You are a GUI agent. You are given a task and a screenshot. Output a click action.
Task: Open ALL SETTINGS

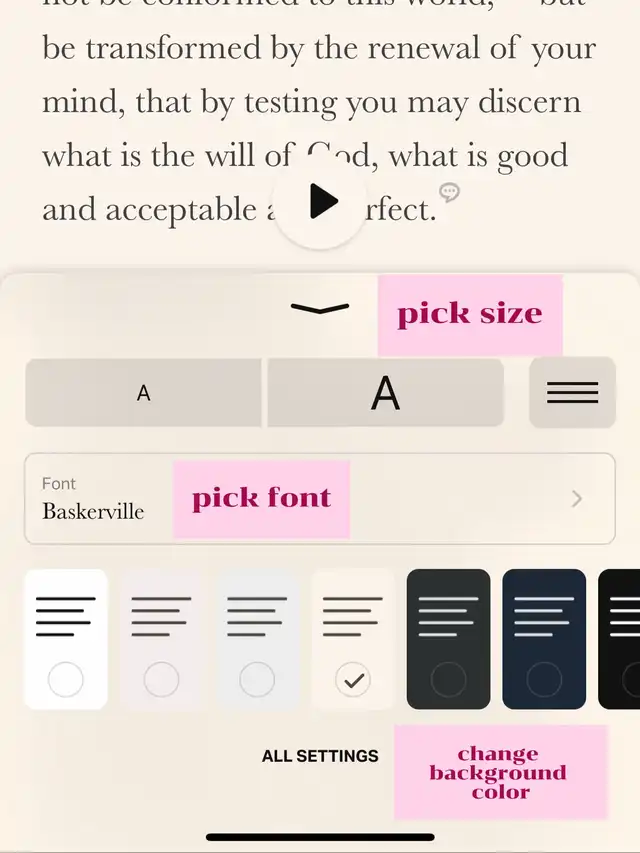(x=320, y=756)
